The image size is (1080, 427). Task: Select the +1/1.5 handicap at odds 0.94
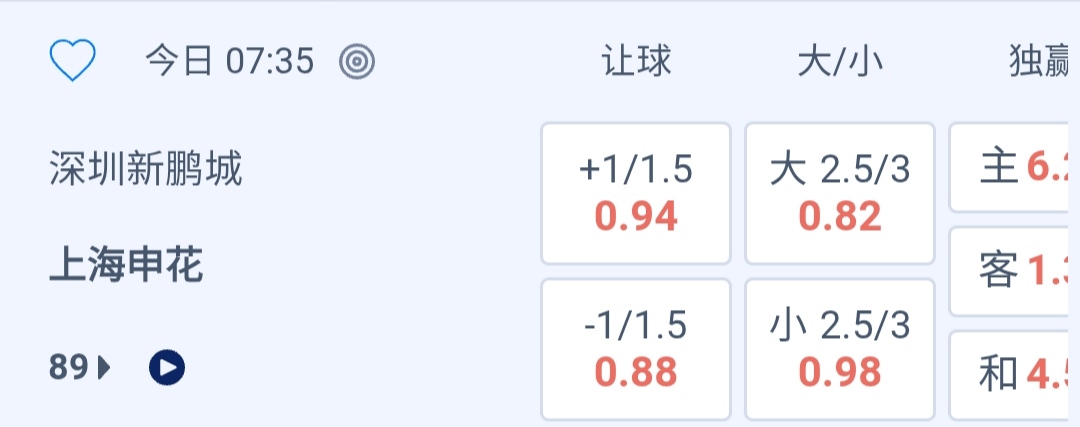click(636, 193)
